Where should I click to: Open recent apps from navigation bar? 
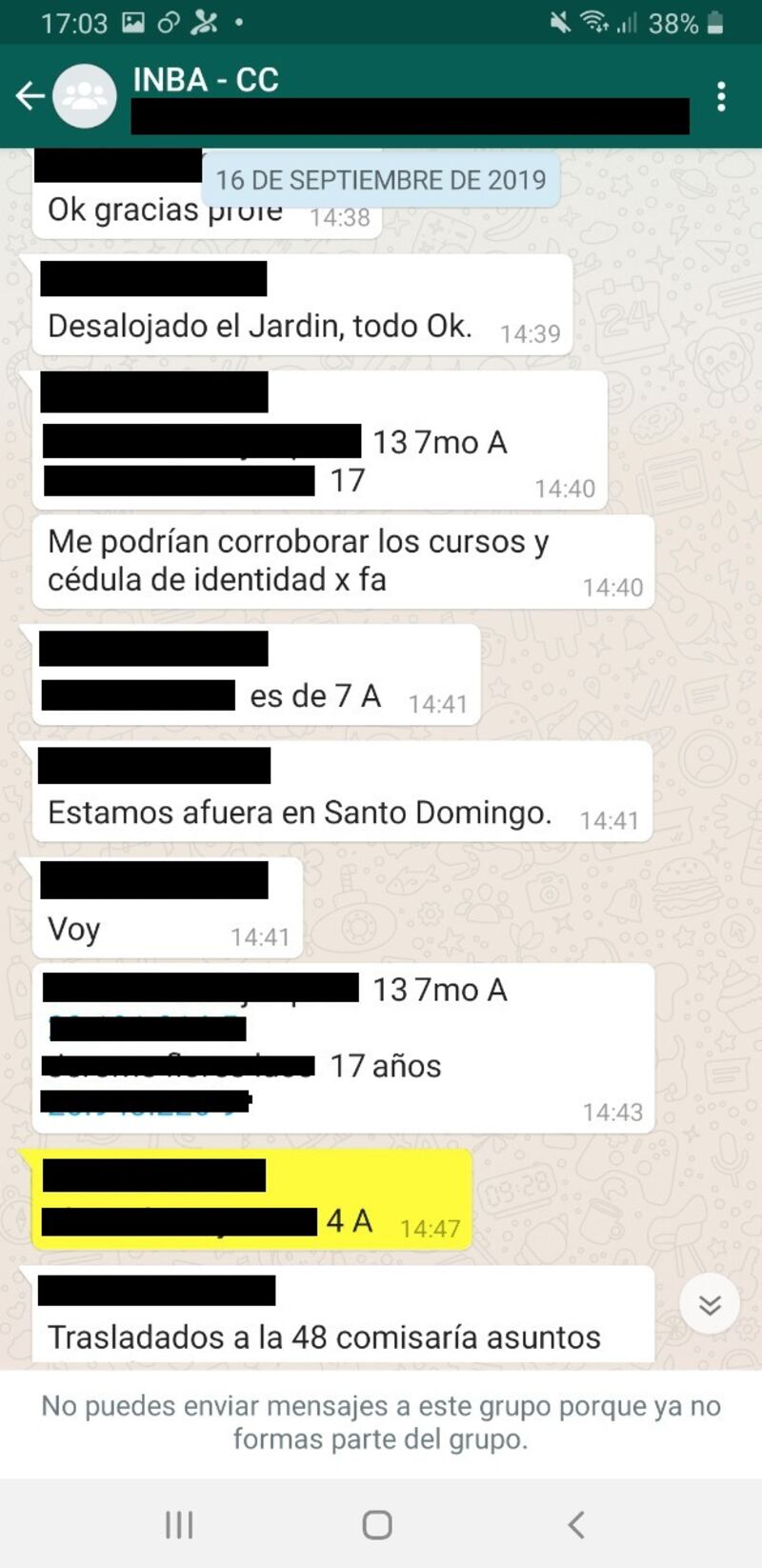tap(179, 1524)
